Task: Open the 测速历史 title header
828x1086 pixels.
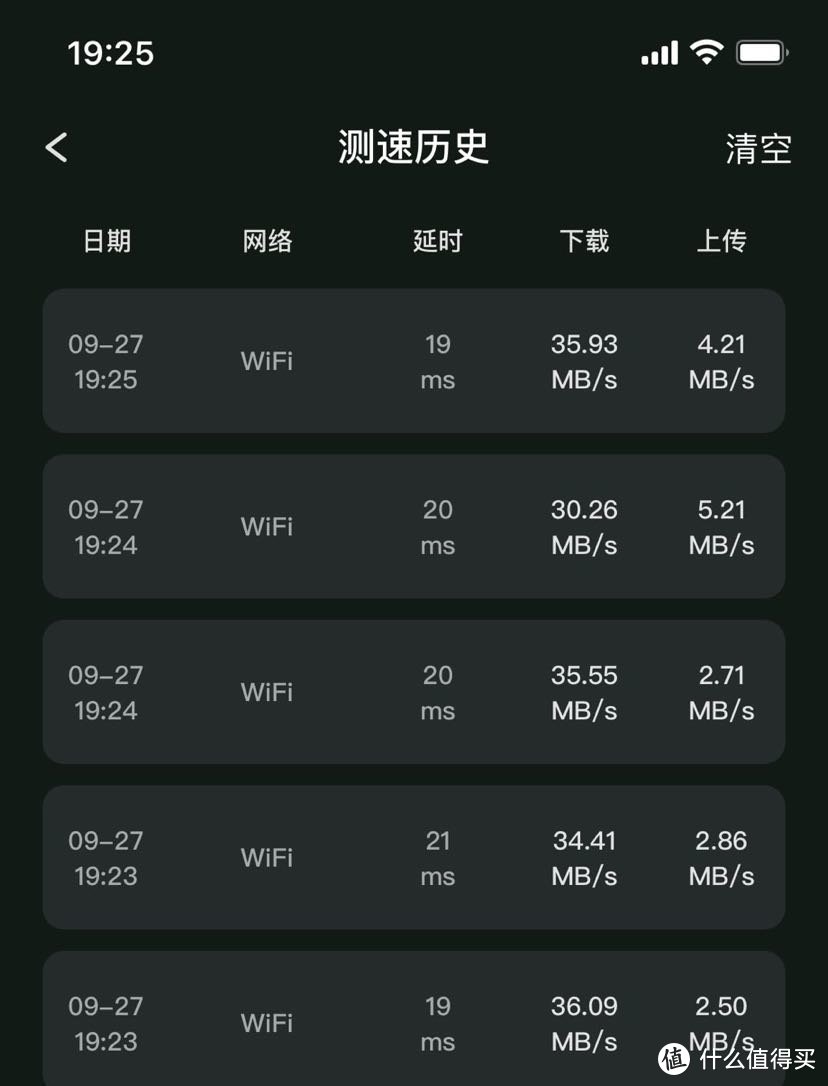Action: (x=414, y=146)
